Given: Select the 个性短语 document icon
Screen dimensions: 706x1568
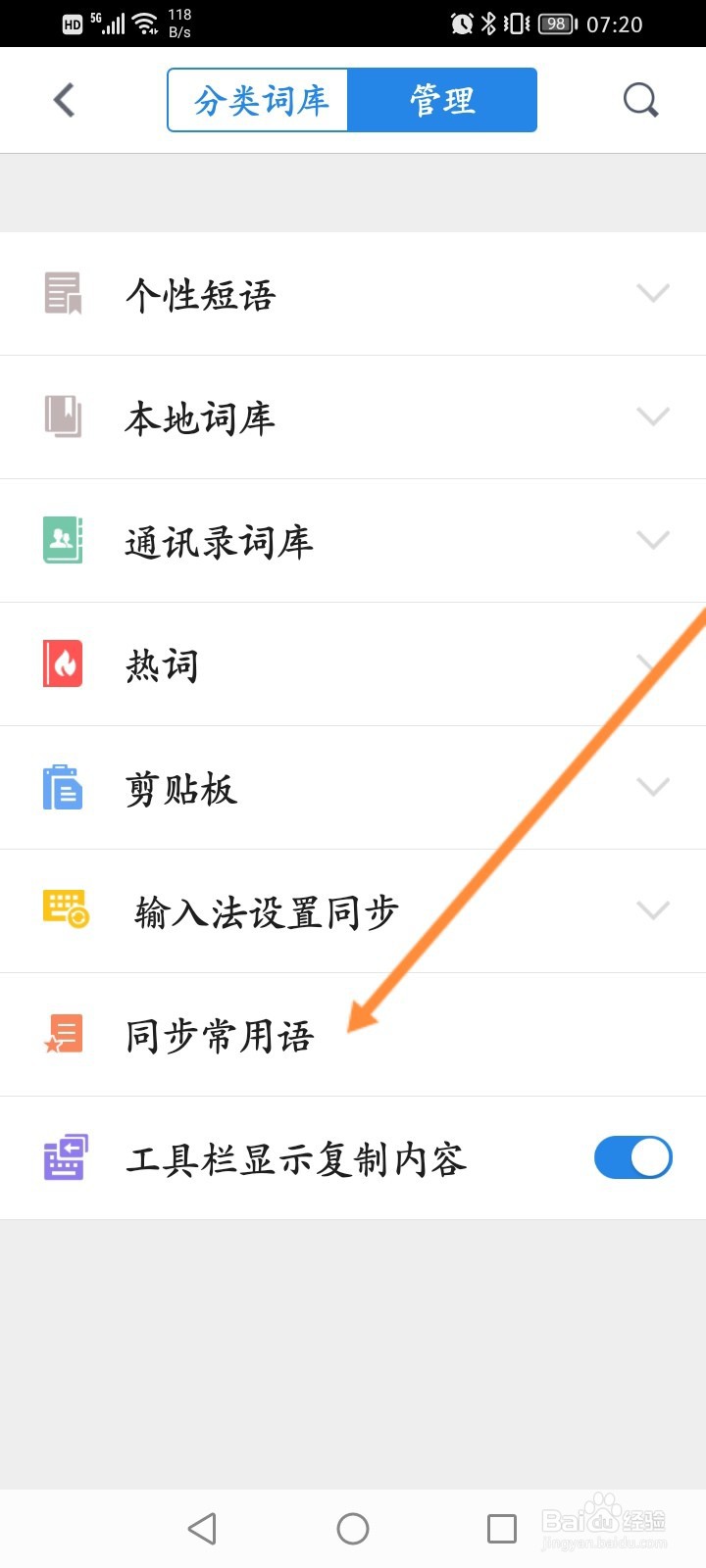Looking at the screenshot, I should 63,292.
